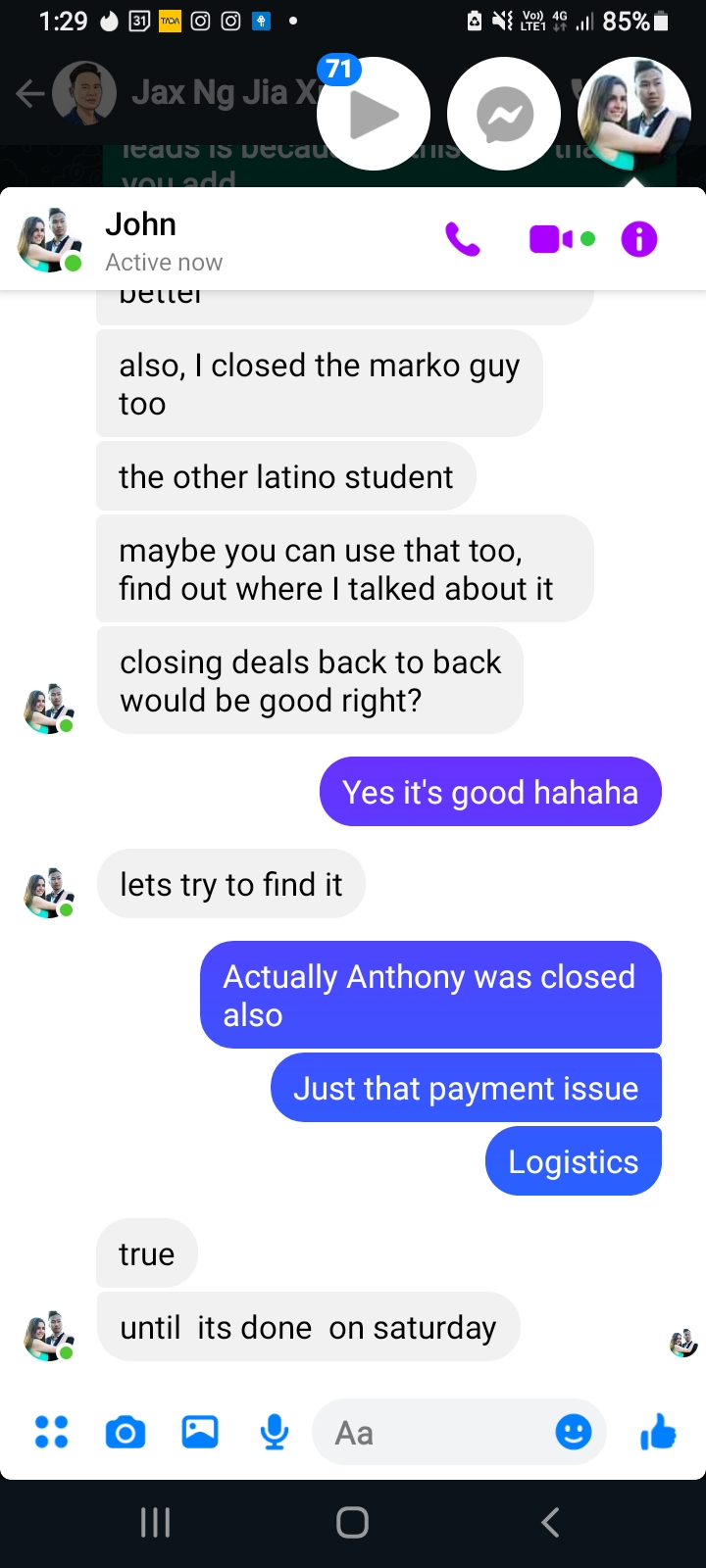Open the camera to take a photo

pyautogui.click(x=126, y=1432)
